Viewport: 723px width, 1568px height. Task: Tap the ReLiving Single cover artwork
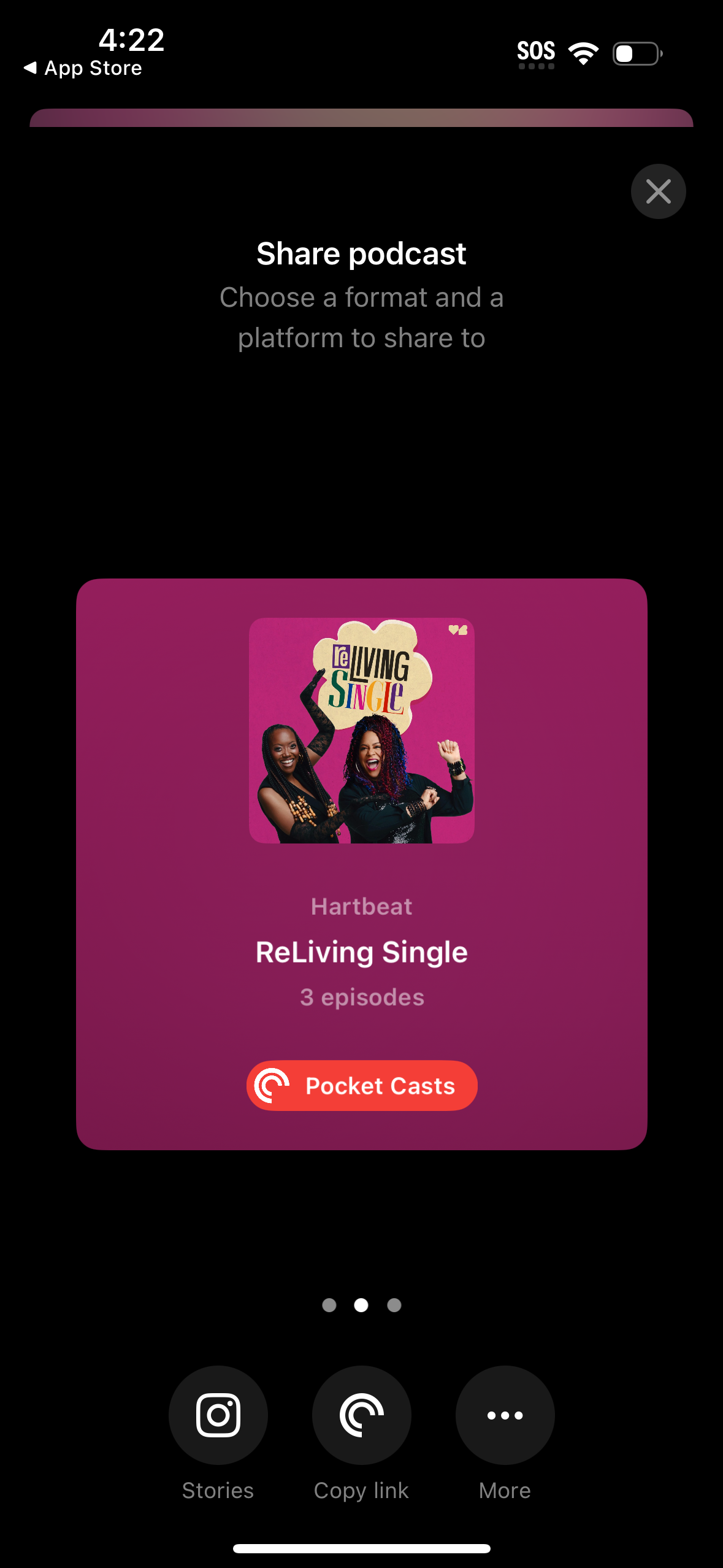pos(361,730)
